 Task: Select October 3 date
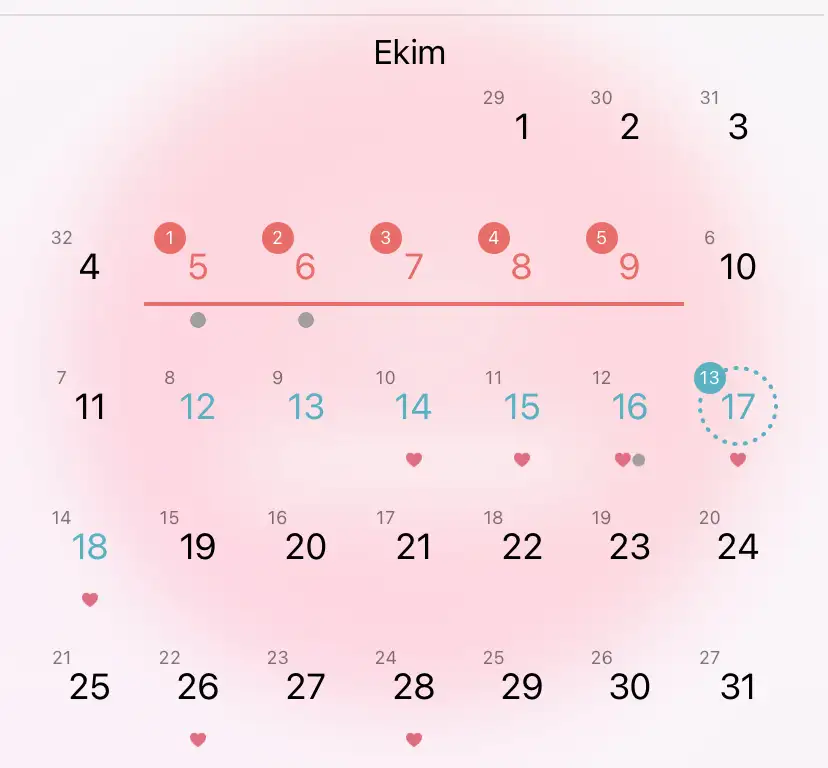[737, 127]
